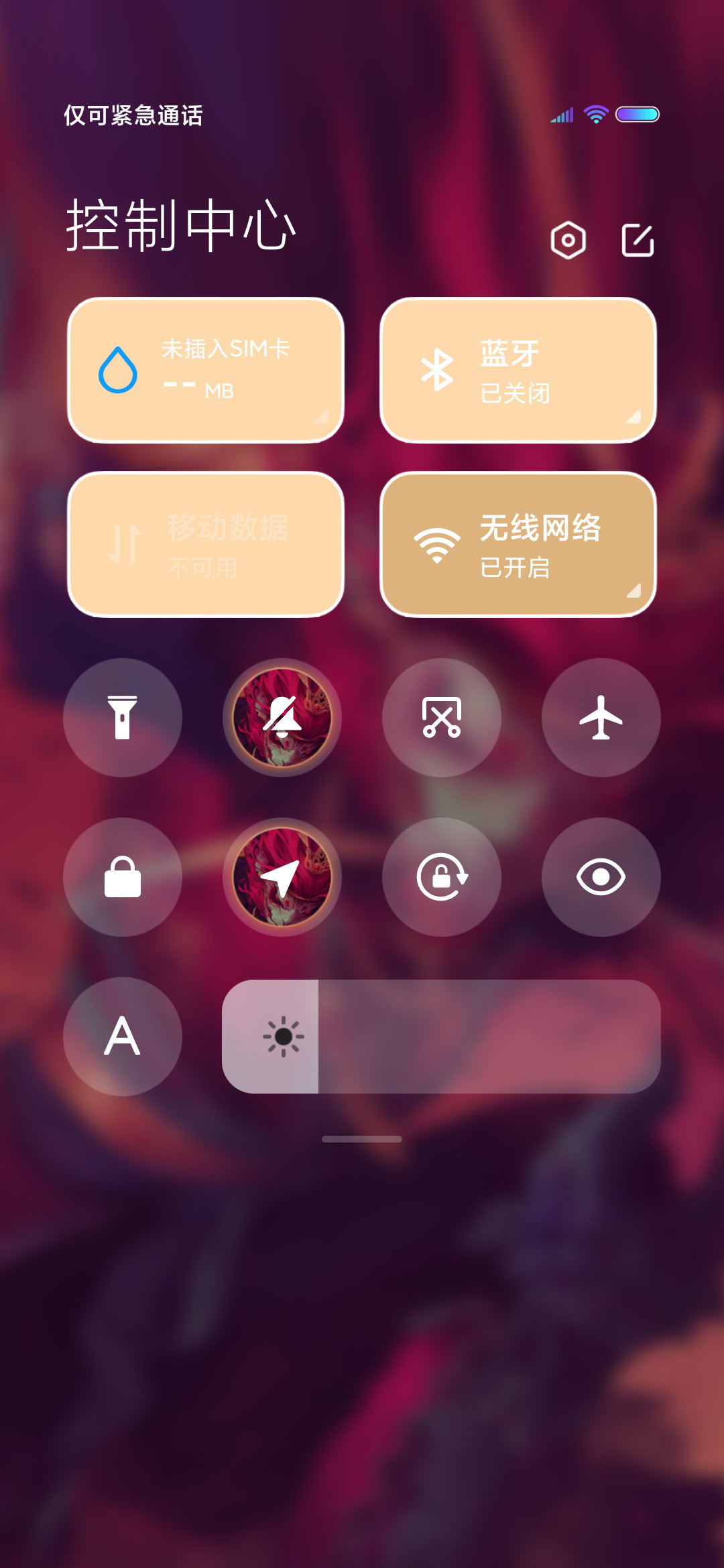The image size is (724, 1568).
Task: Take a screenshot with scissors icon
Action: [442, 718]
